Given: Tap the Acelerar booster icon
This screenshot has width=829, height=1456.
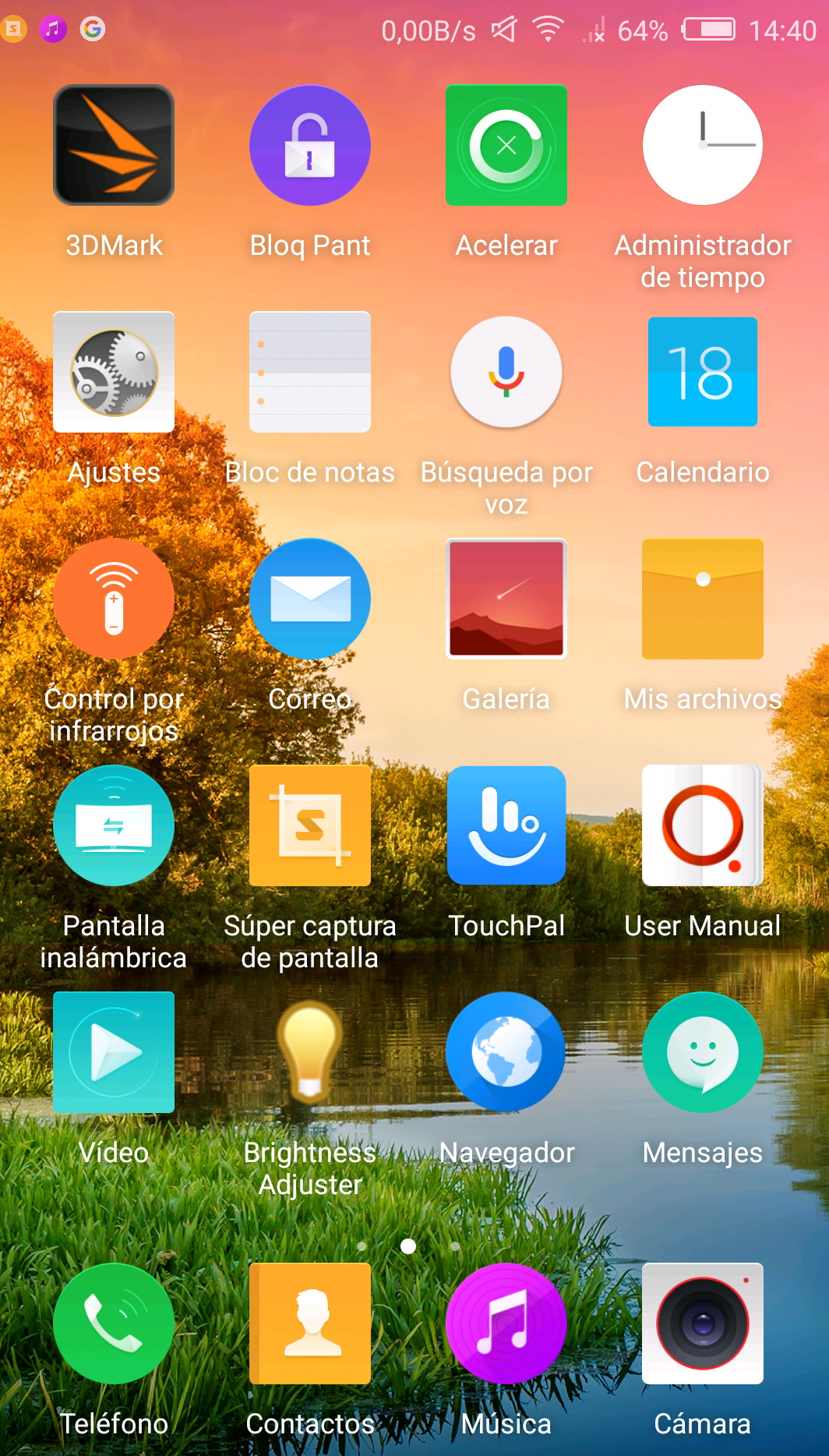Looking at the screenshot, I should (506, 146).
